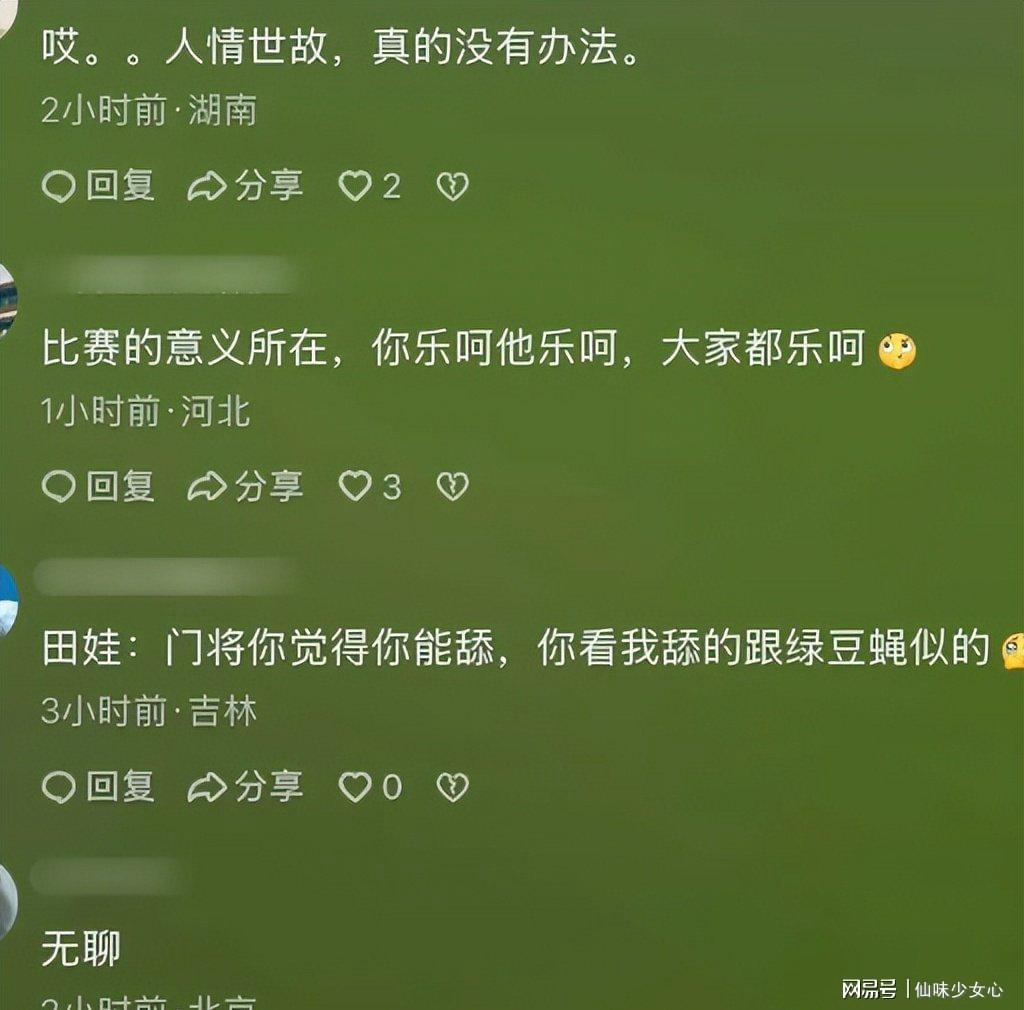Like the 田娃 comment with 0 likes
Viewport: 1024px width, 1010px height.
tap(355, 787)
